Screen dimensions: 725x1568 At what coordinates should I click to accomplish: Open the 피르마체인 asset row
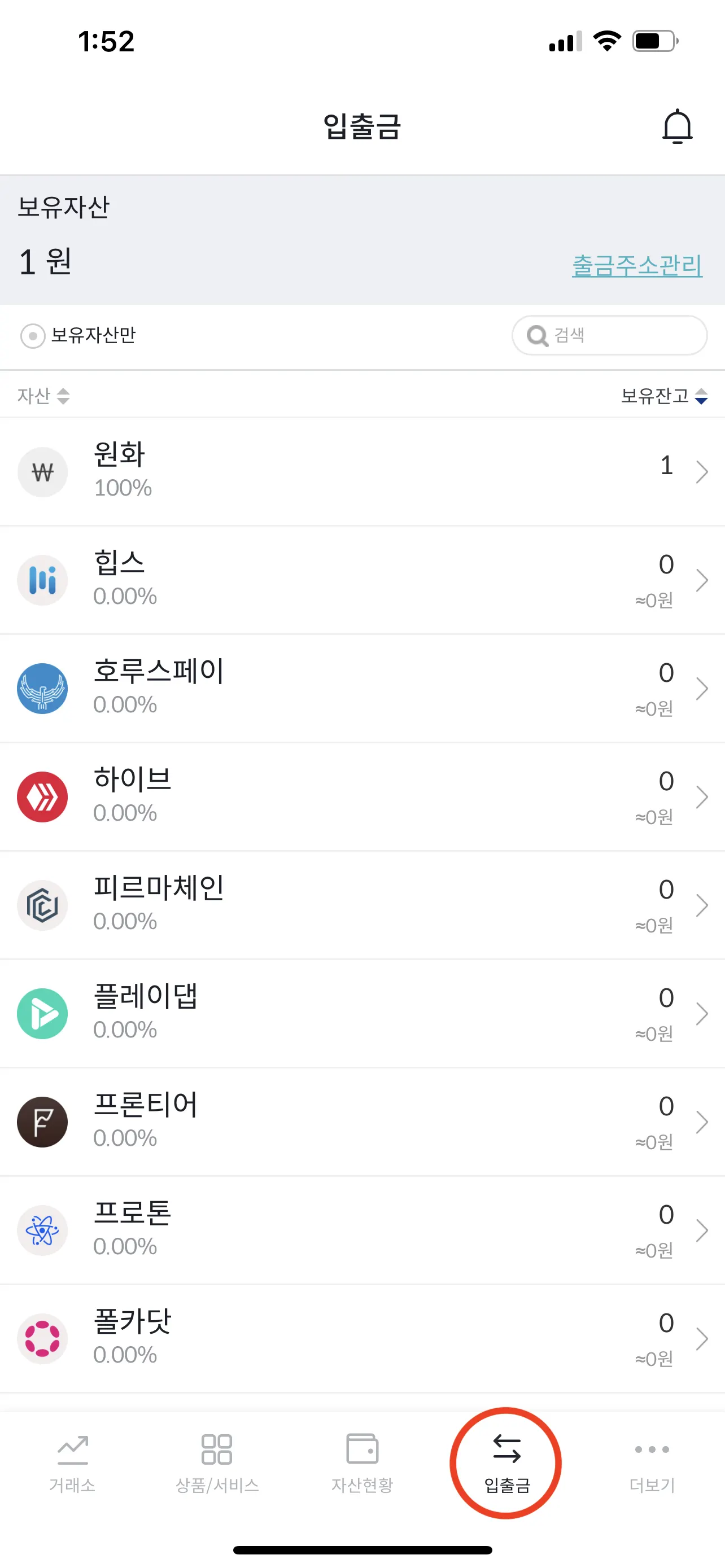(362, 905)
